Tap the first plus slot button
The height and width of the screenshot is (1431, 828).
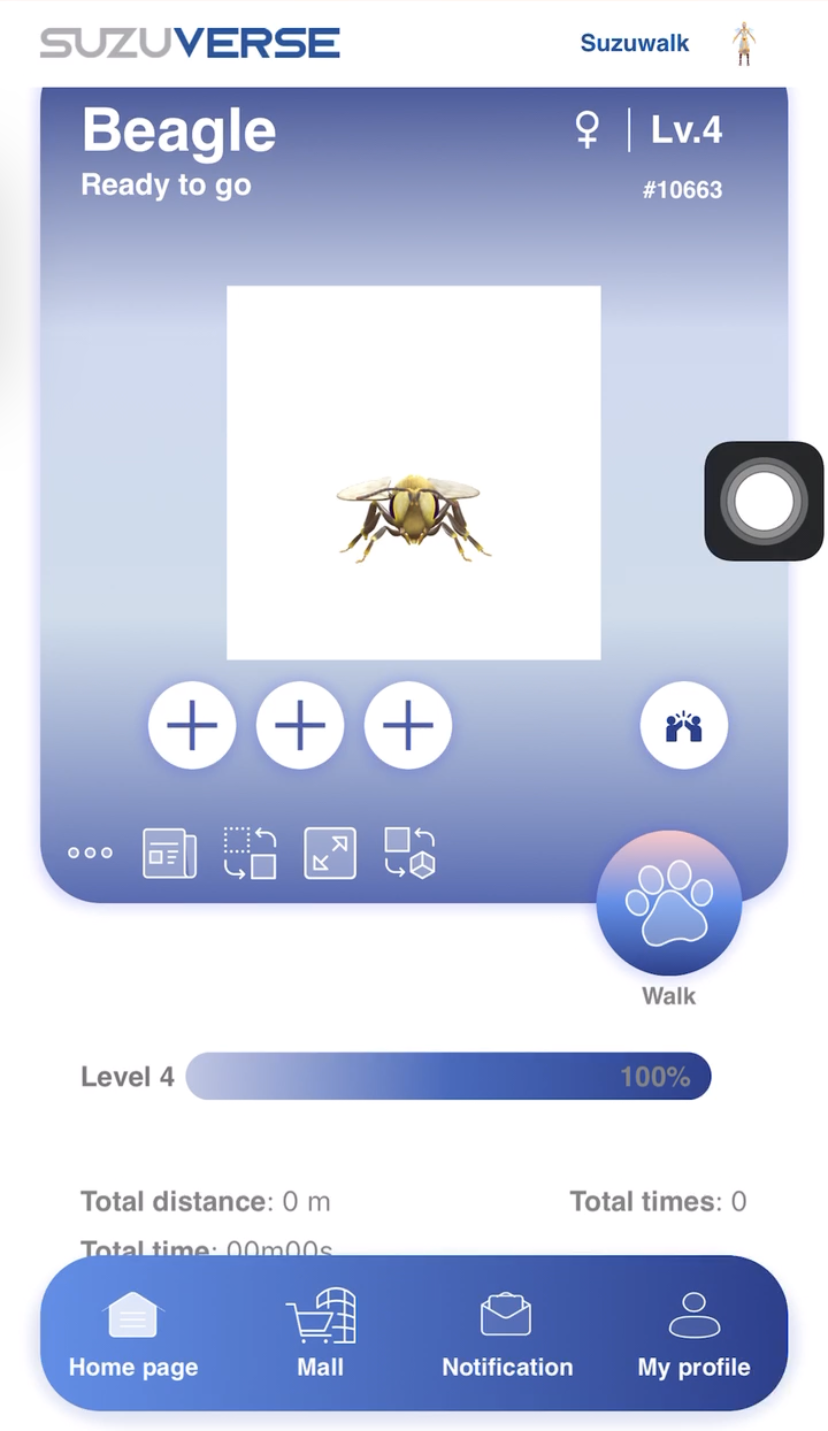(x=192, y=725)
